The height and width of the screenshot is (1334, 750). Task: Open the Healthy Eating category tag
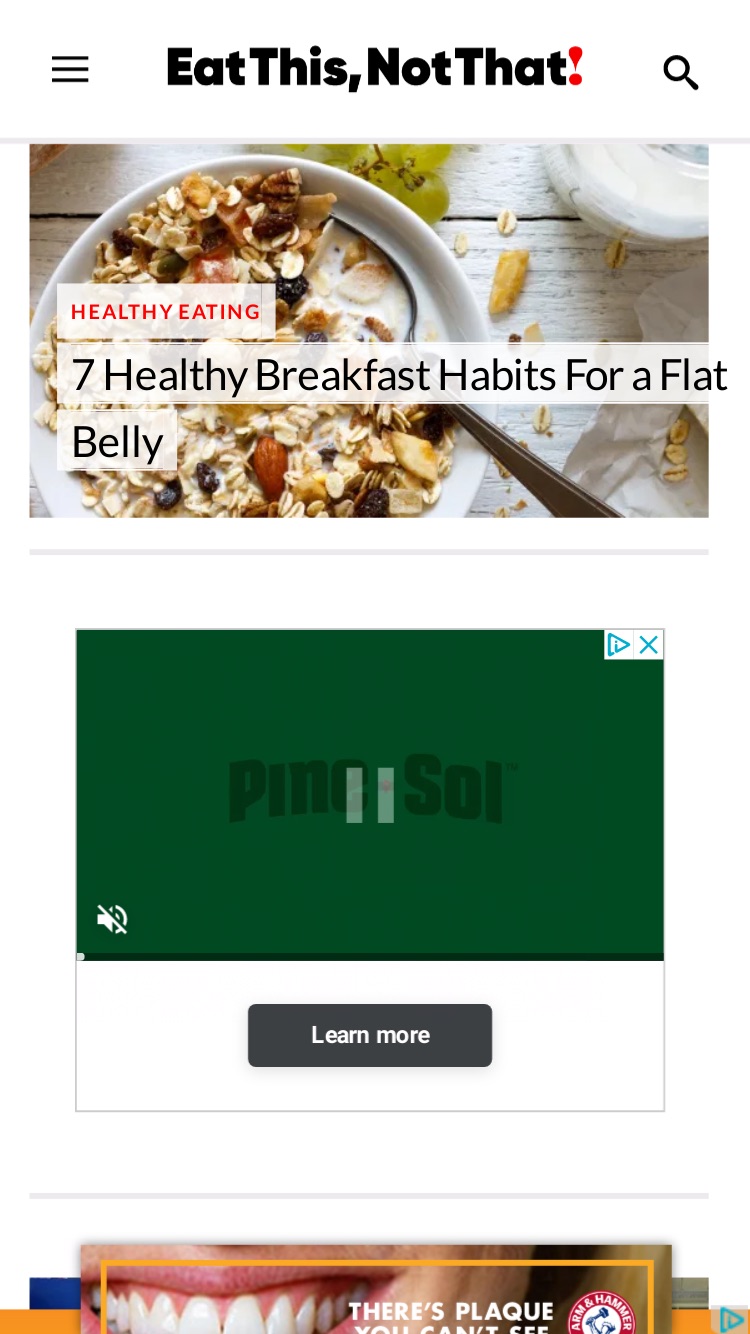coord(166,311)
